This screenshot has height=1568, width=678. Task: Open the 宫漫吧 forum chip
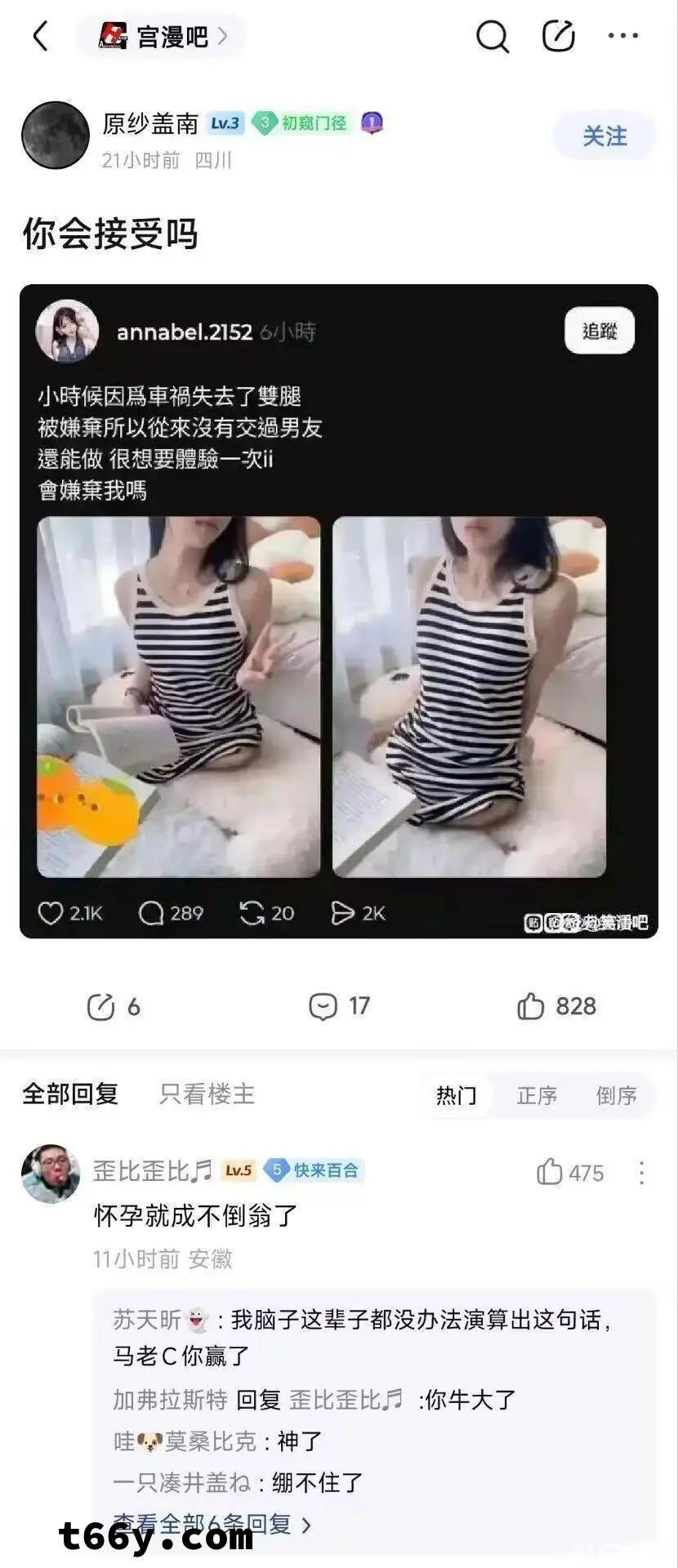pyautogui.click(x=161, y=36)
